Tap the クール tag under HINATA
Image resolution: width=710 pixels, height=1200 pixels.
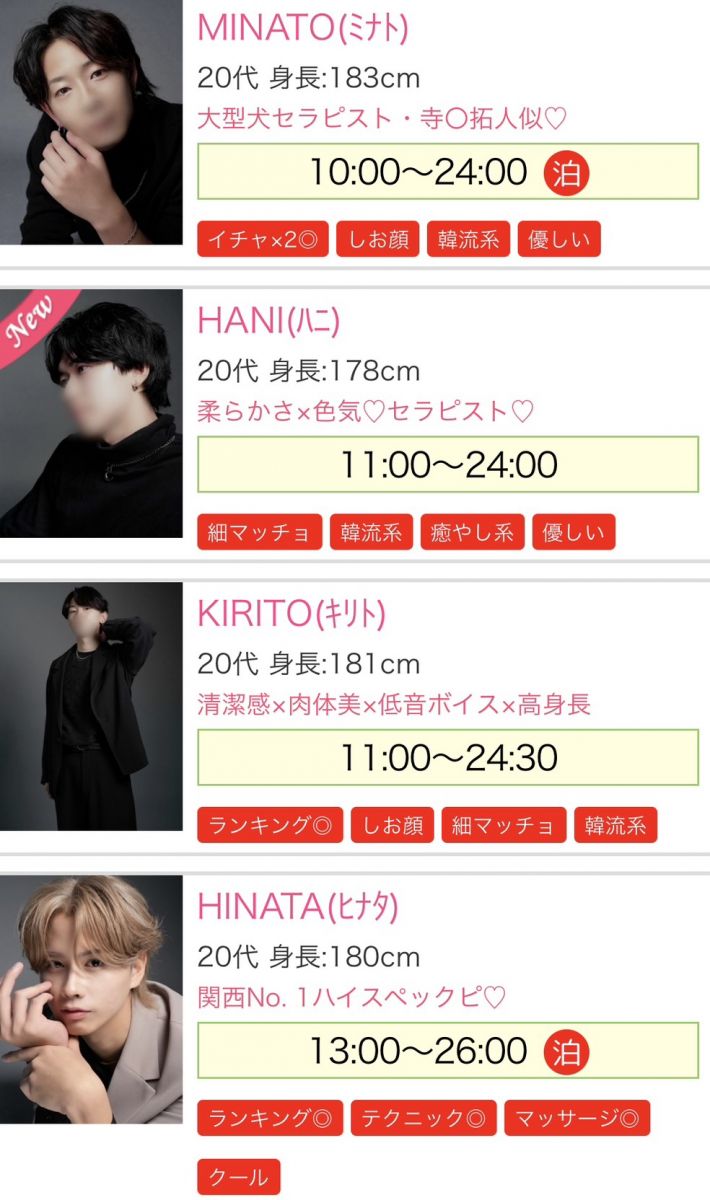click(239, 1177)
